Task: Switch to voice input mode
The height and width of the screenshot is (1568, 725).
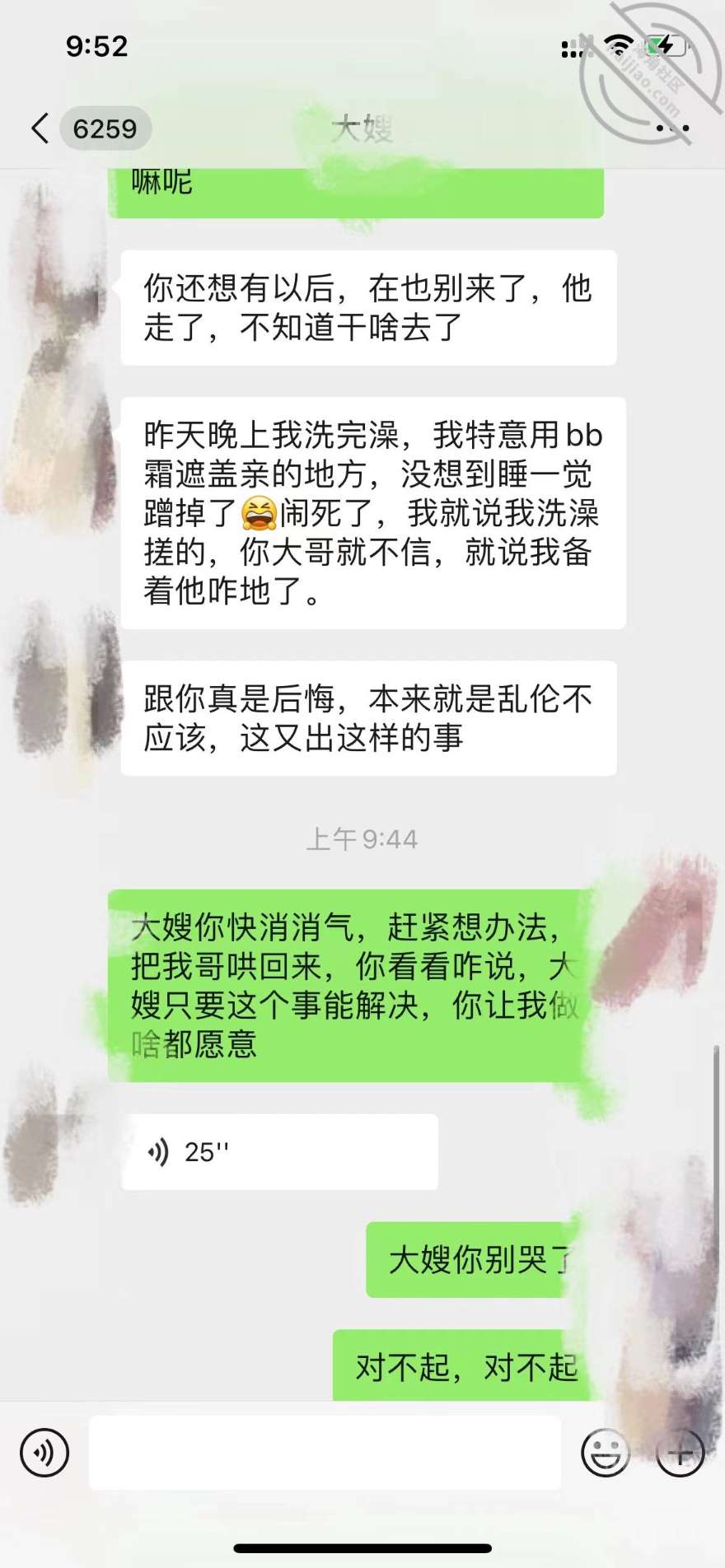Action: [44, 1453]
